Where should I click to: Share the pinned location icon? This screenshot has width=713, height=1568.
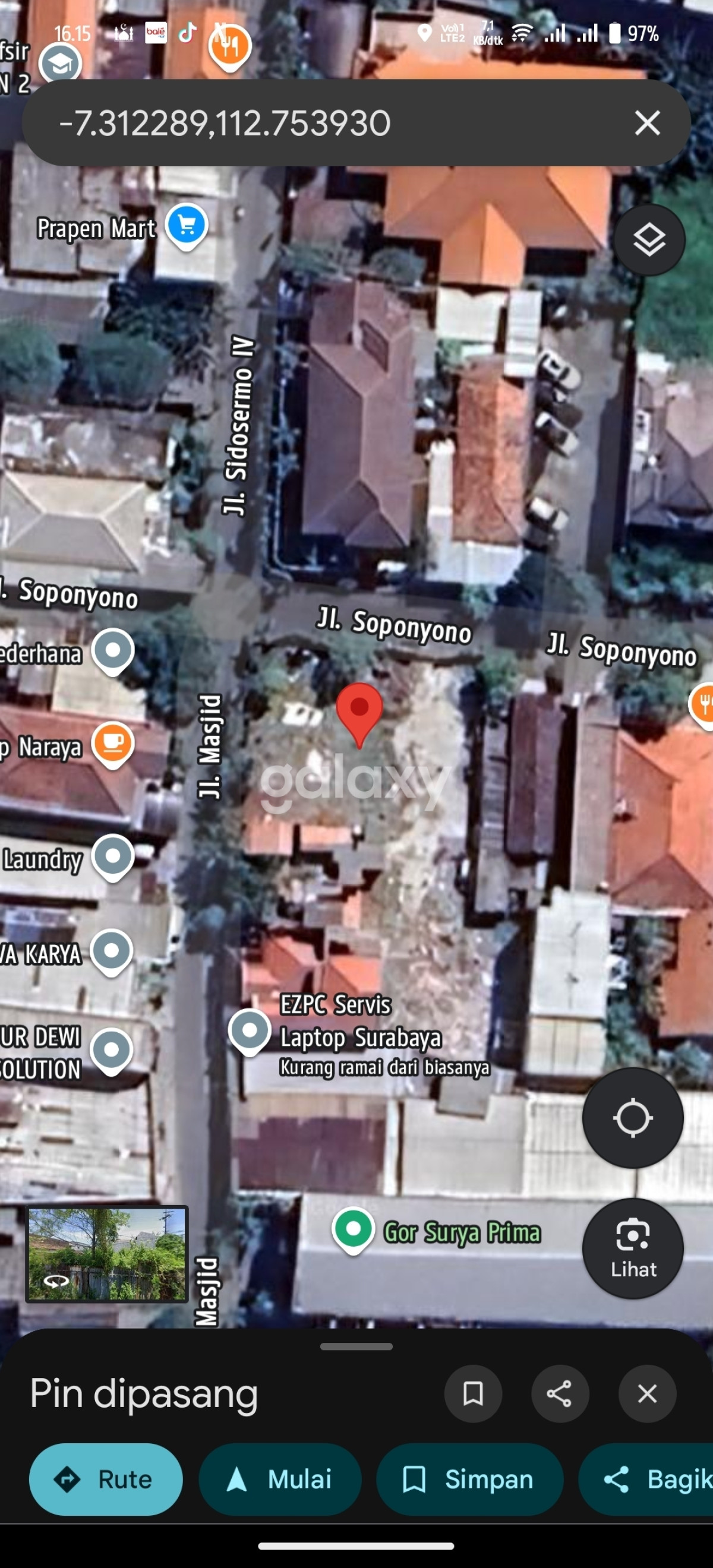[560, 1394]
